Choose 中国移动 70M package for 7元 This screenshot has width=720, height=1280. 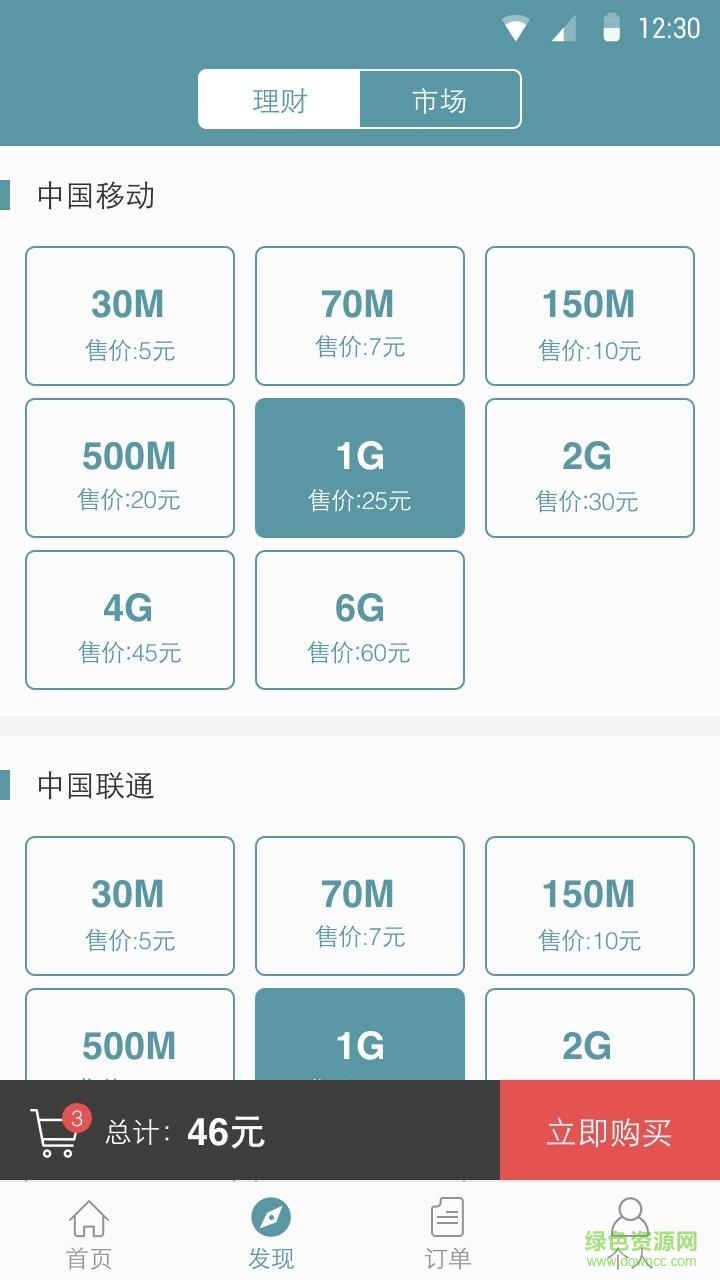click(x=360, y=316)
